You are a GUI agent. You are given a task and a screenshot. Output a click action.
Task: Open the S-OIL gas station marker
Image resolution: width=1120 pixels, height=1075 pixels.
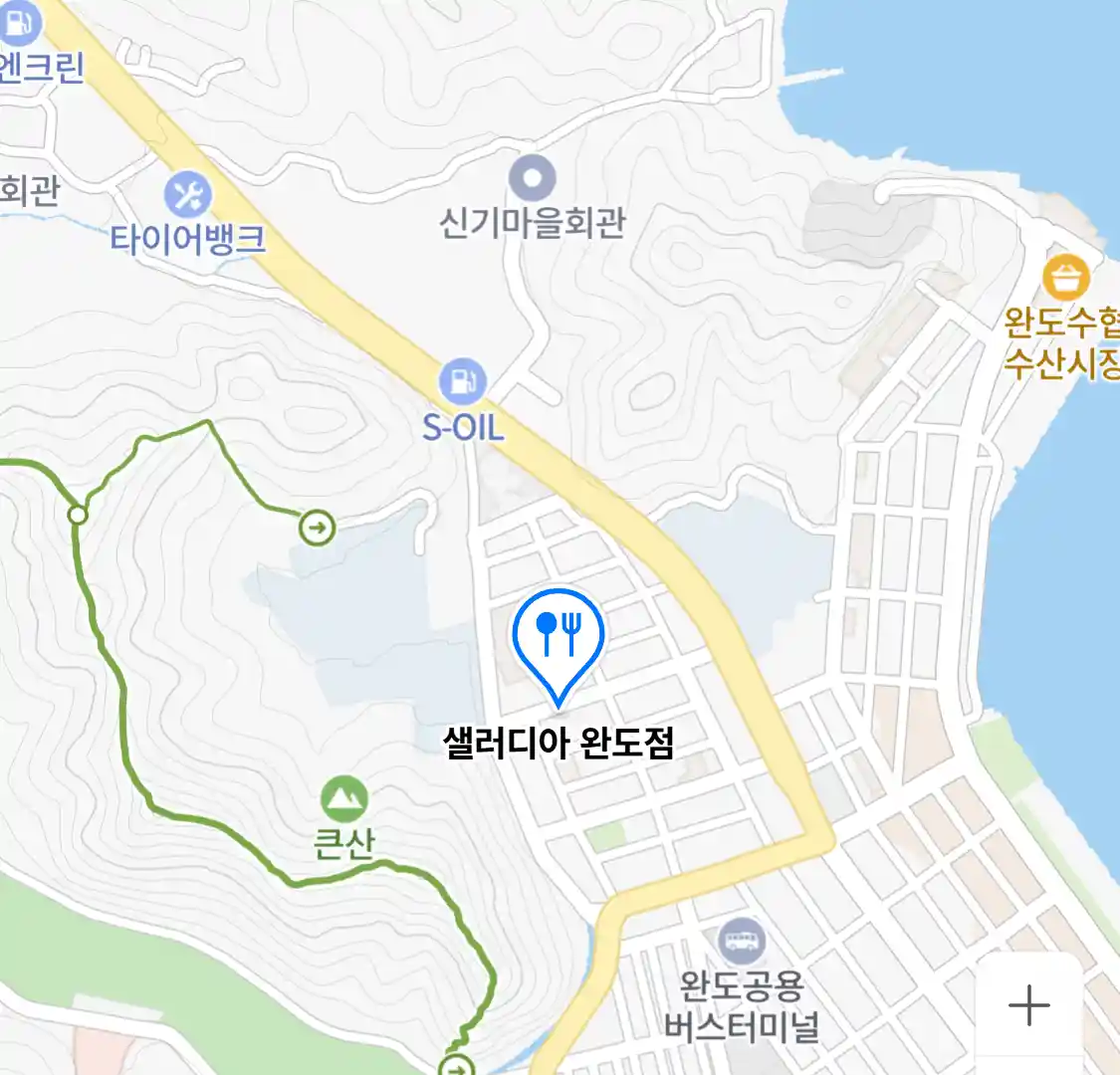click(x=463, y=382)
